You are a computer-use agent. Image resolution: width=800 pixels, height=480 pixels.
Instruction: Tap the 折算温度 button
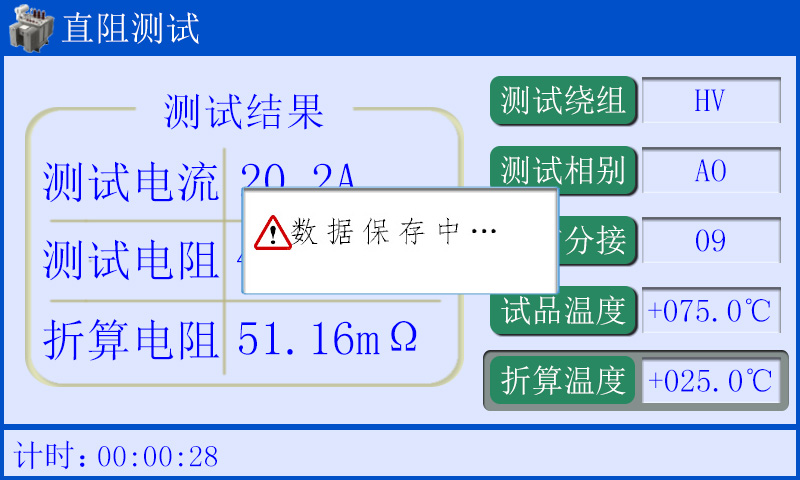(563, 380)
